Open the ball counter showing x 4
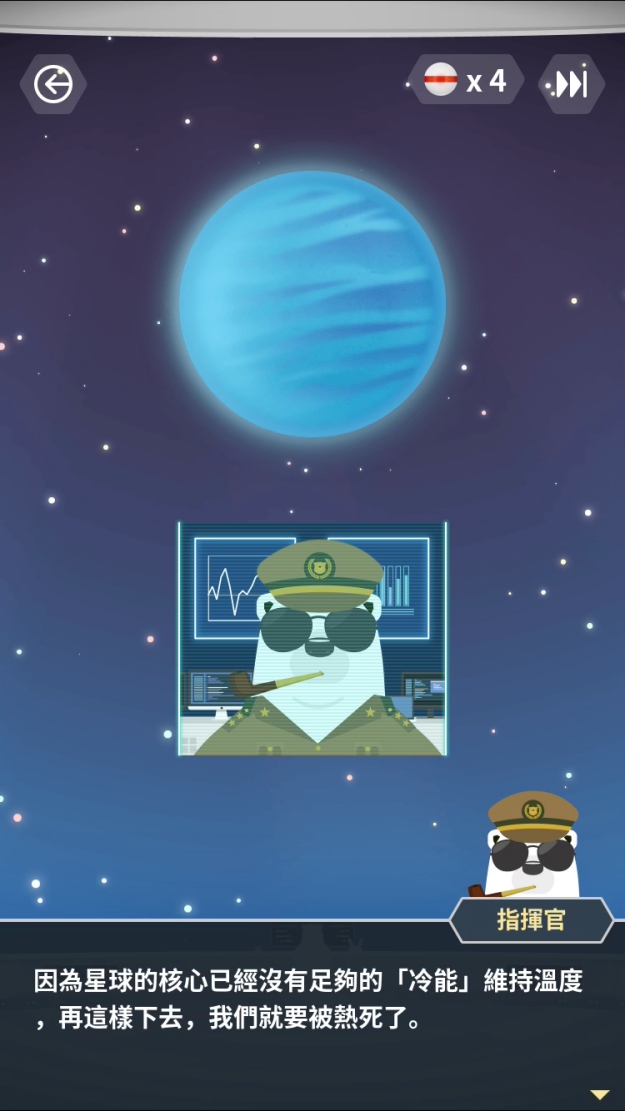Image resolution: width=625 pixels, height=1111 pixels. click(x=466, y=80)
